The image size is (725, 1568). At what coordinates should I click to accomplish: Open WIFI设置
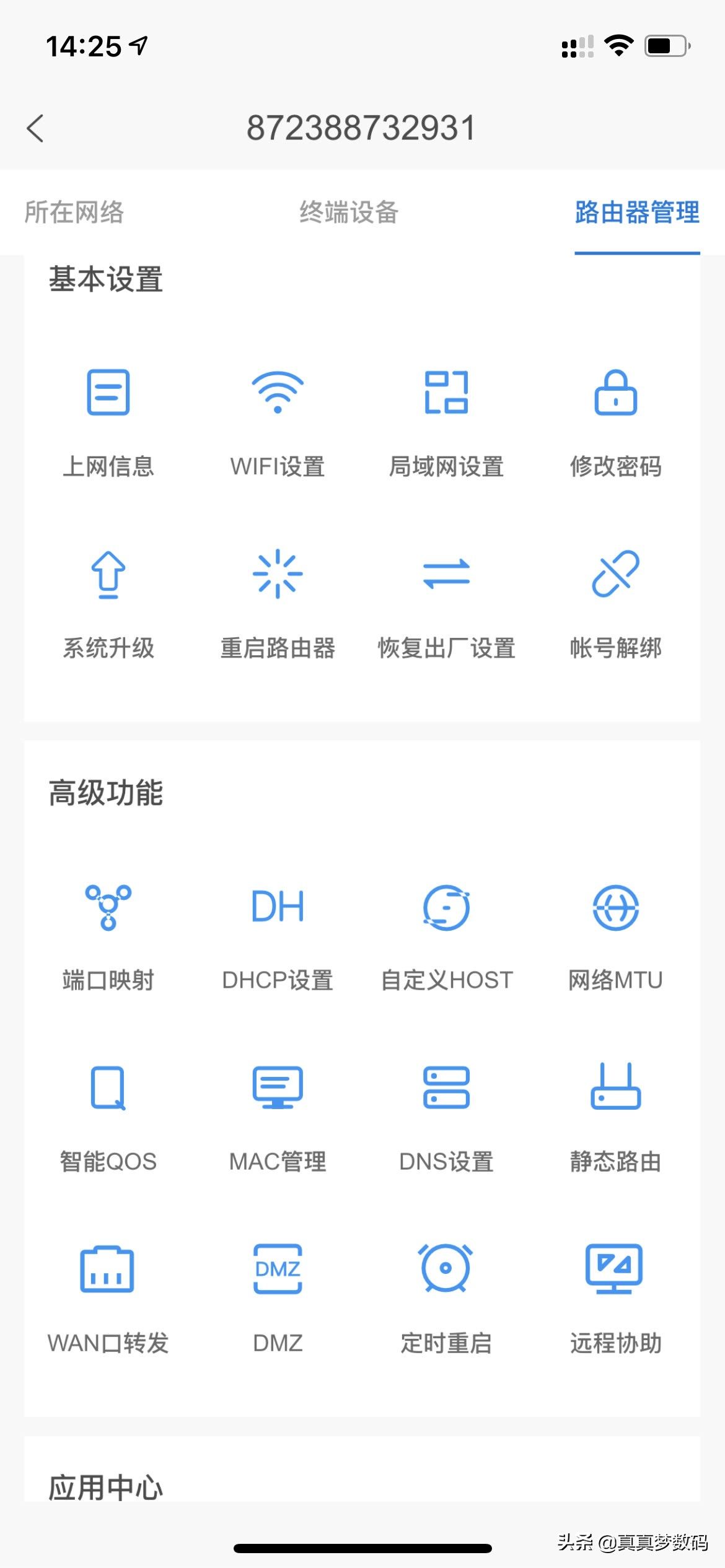278,421
